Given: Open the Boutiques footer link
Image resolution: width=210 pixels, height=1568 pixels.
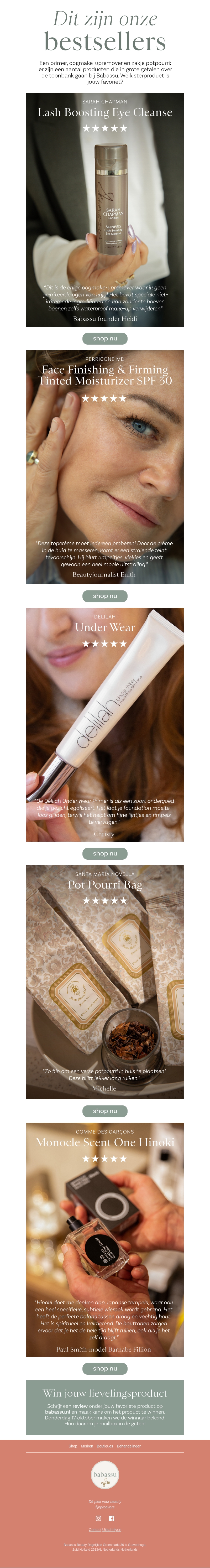Looking at the screenshot, I should (105, 1446).
